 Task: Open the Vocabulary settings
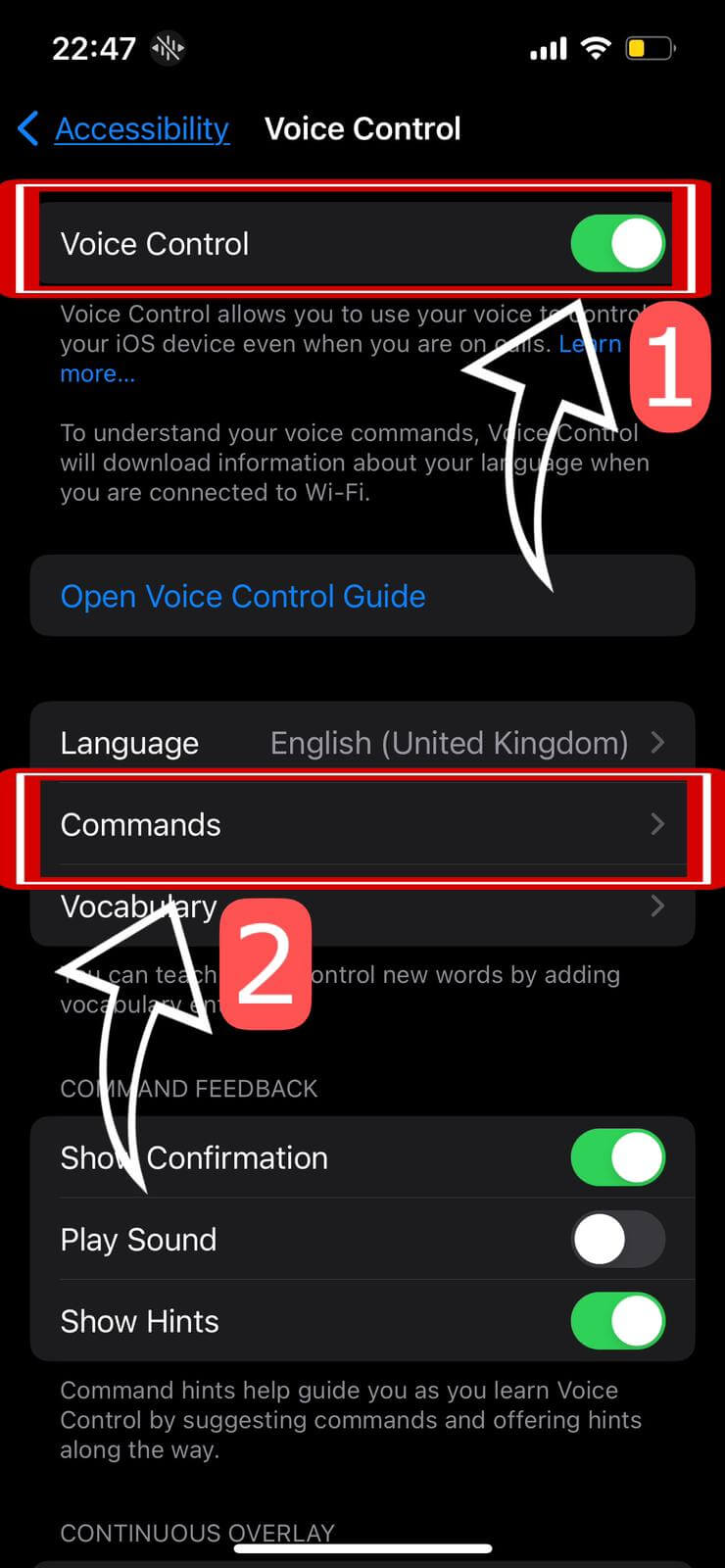pyautogui.click(x=362, y=906)
